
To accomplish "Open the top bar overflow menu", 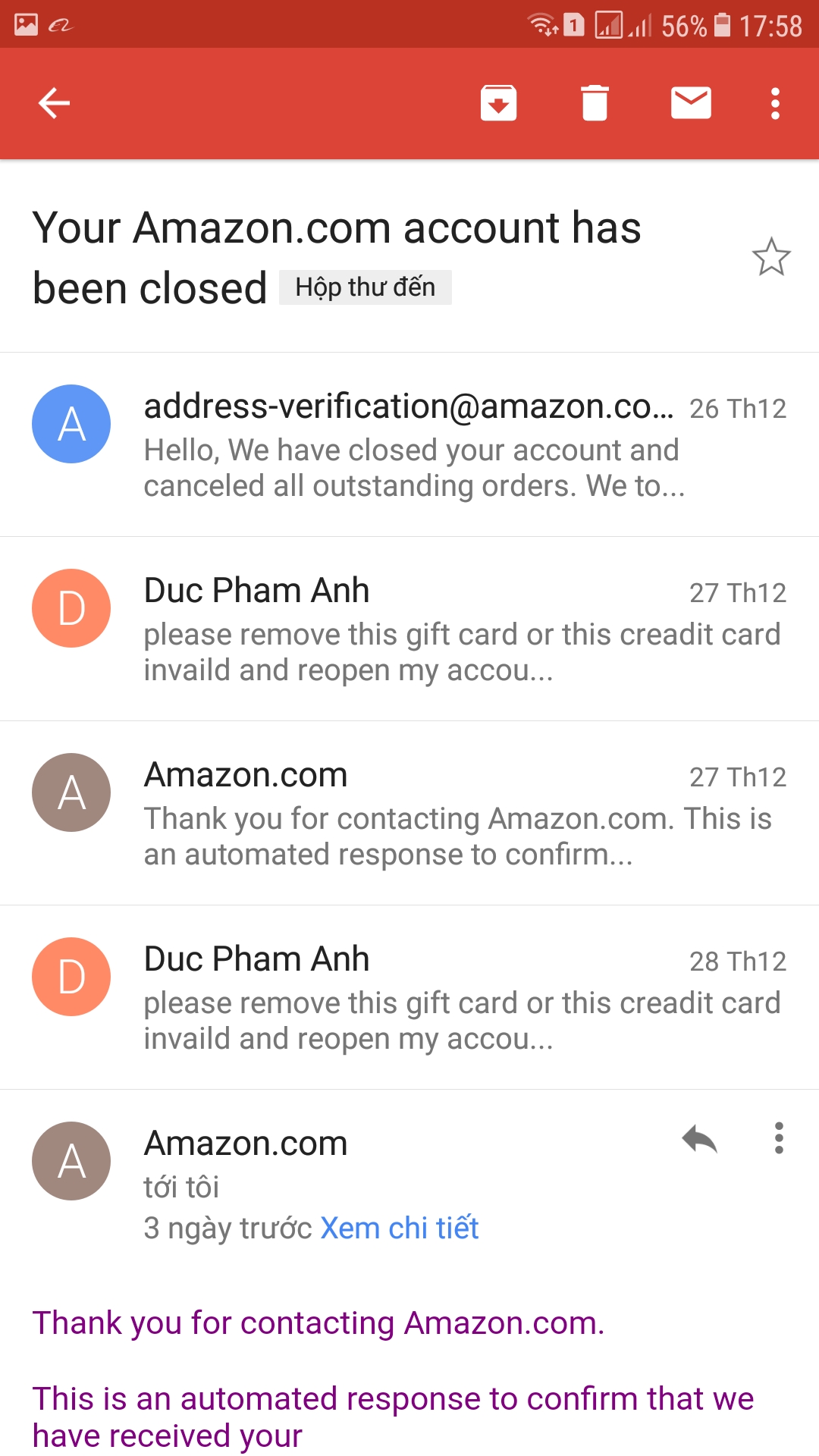I will (x=775, y=103).
